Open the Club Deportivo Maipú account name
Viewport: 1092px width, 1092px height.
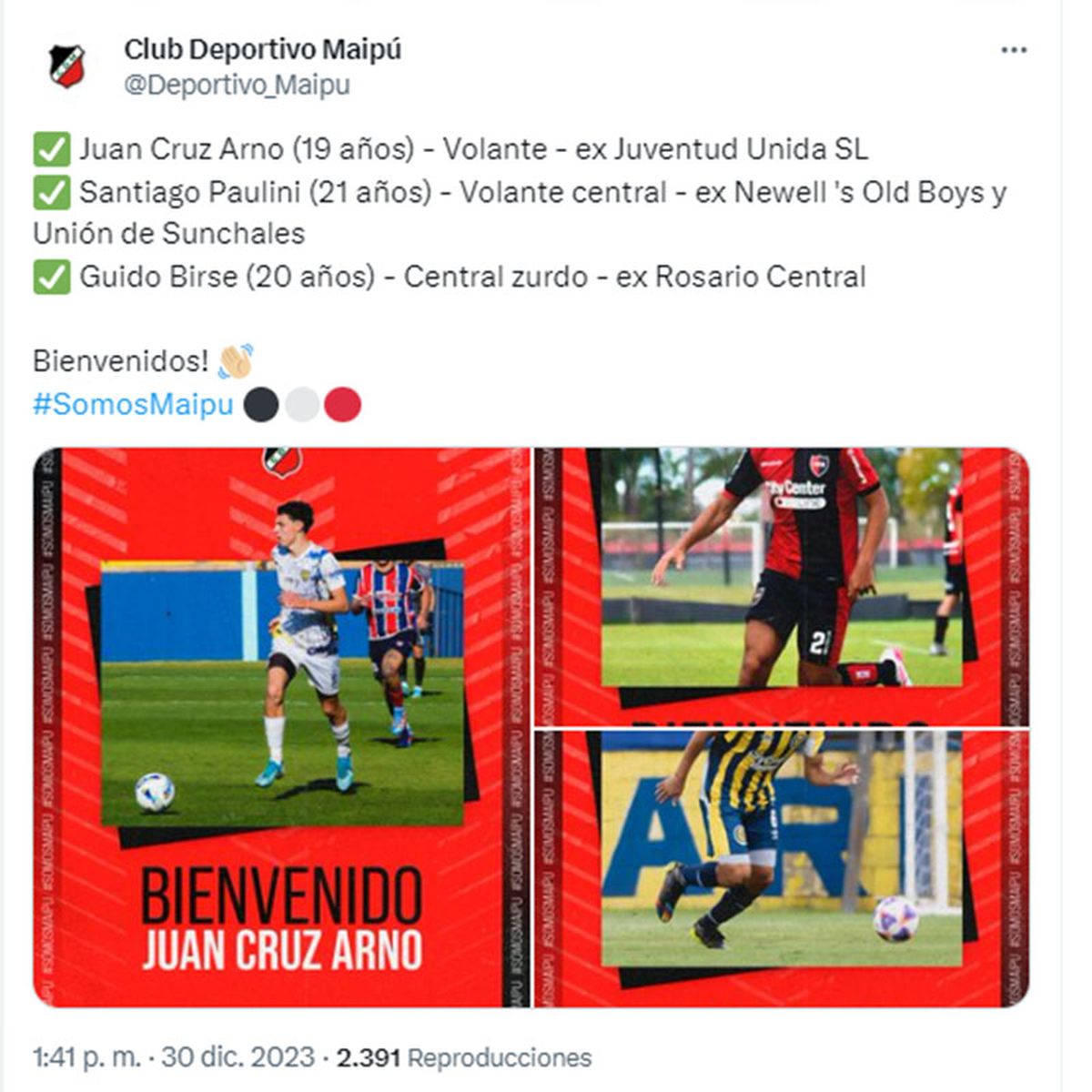[x=262, y=49]
